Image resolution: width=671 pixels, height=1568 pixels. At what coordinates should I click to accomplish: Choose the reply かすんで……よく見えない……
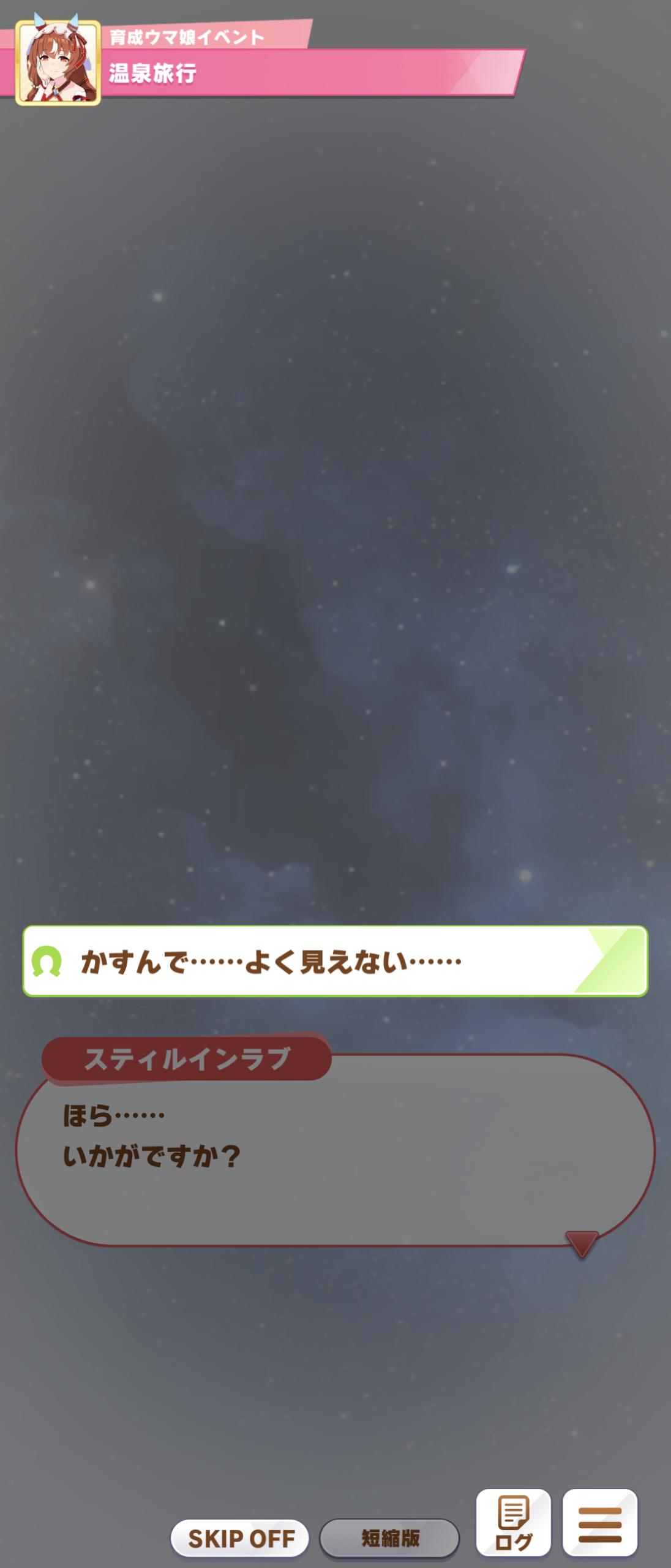click(335, 961)
